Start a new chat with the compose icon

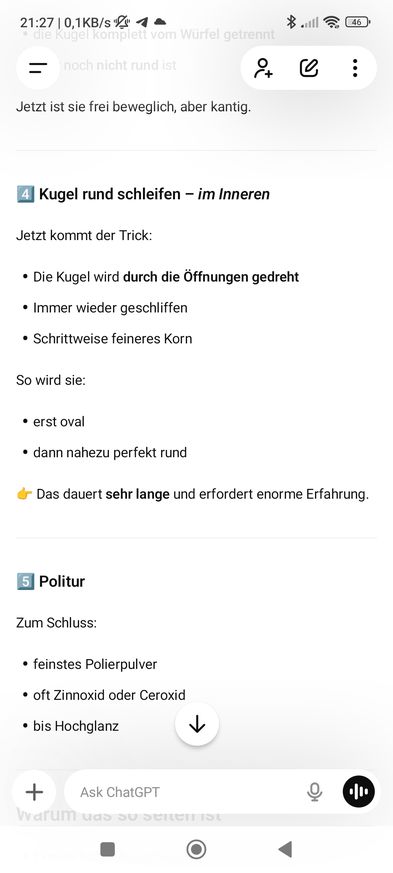tap(309, 68)
